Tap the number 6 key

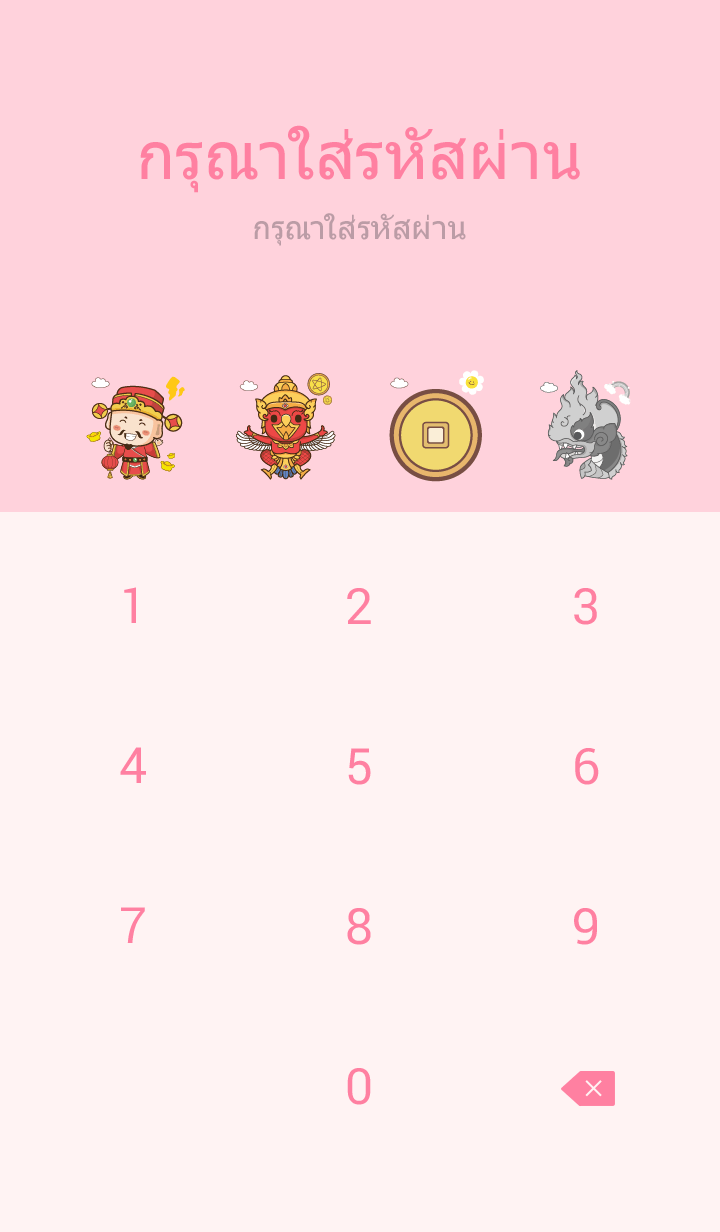click(586, 767)
